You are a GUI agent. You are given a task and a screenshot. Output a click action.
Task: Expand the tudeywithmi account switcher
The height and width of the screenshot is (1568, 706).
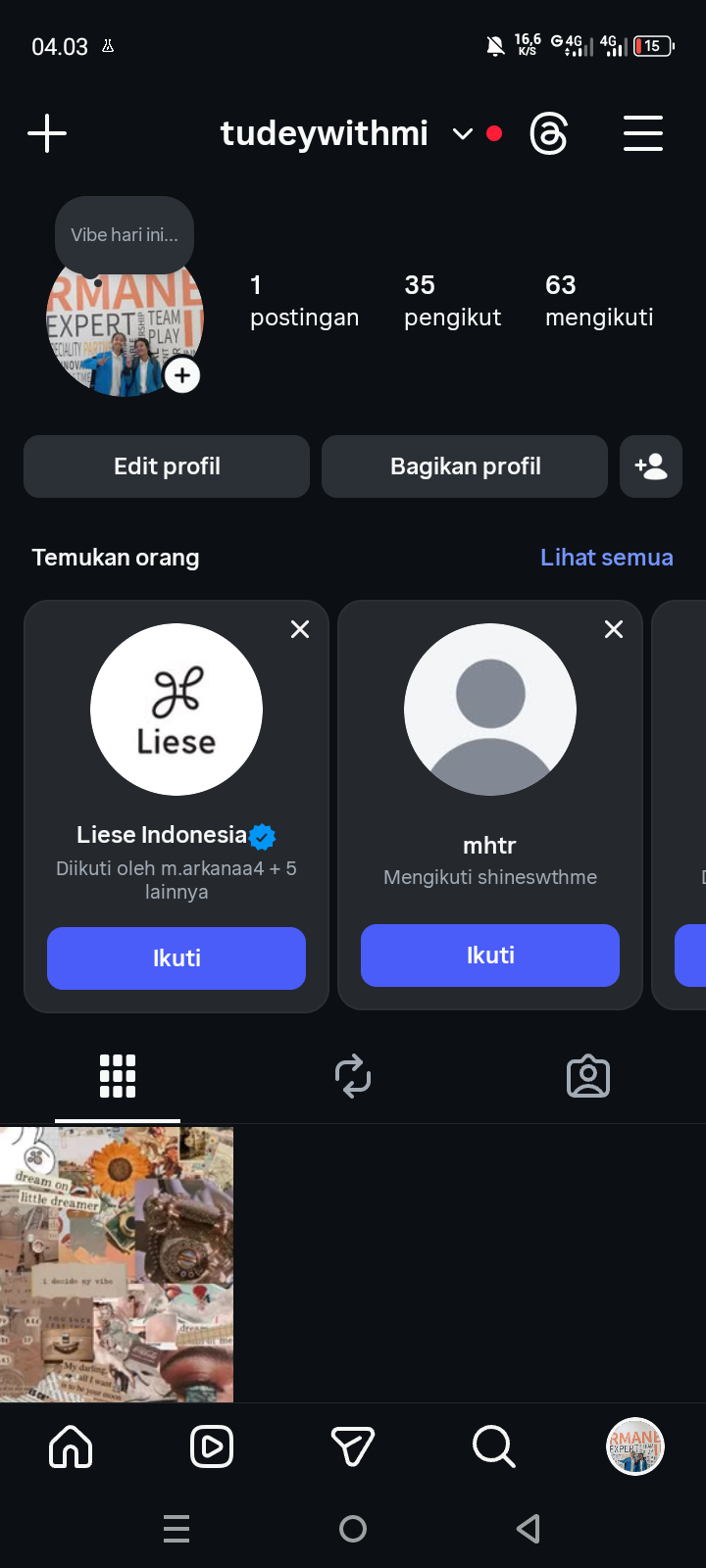(x=462, y=133)
